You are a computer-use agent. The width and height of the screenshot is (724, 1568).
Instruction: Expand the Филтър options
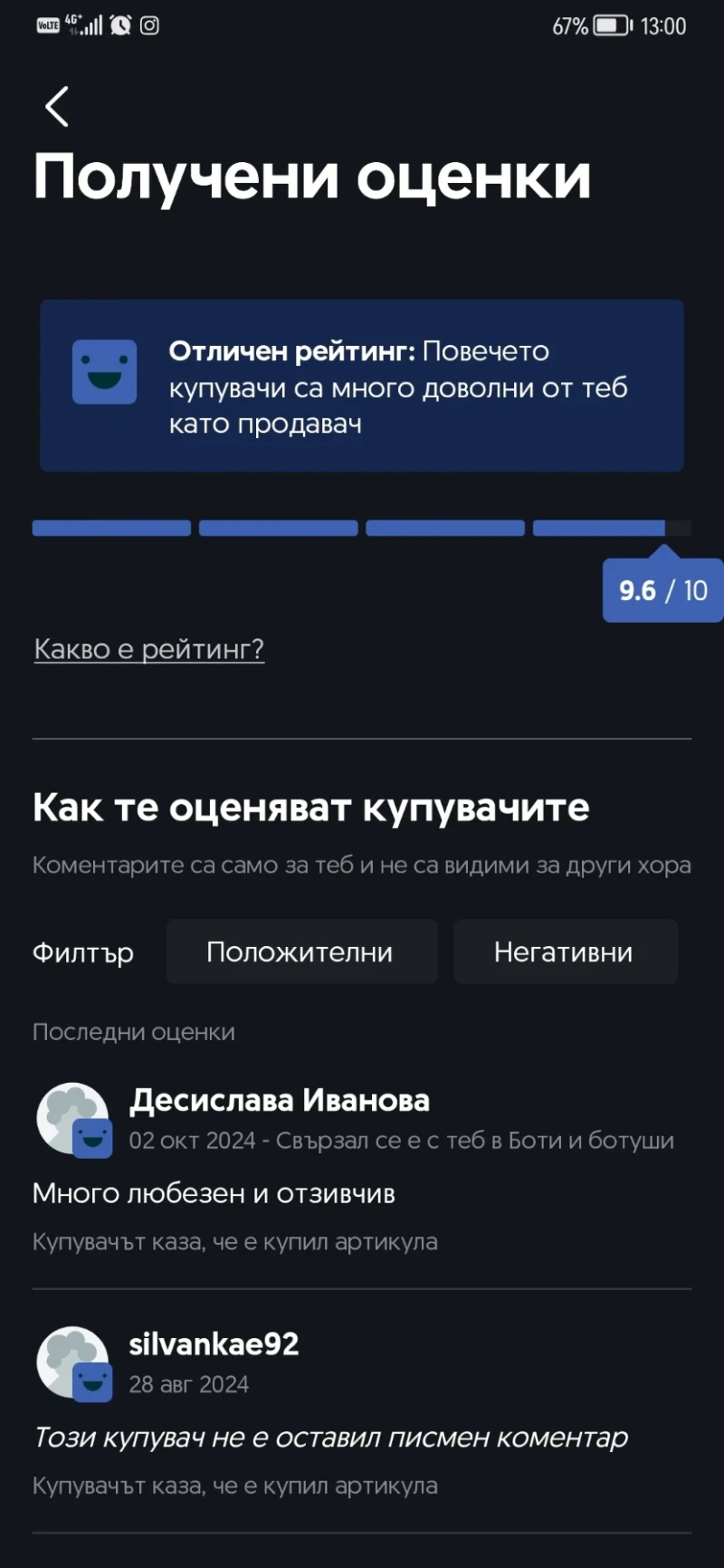coord(82,951)
